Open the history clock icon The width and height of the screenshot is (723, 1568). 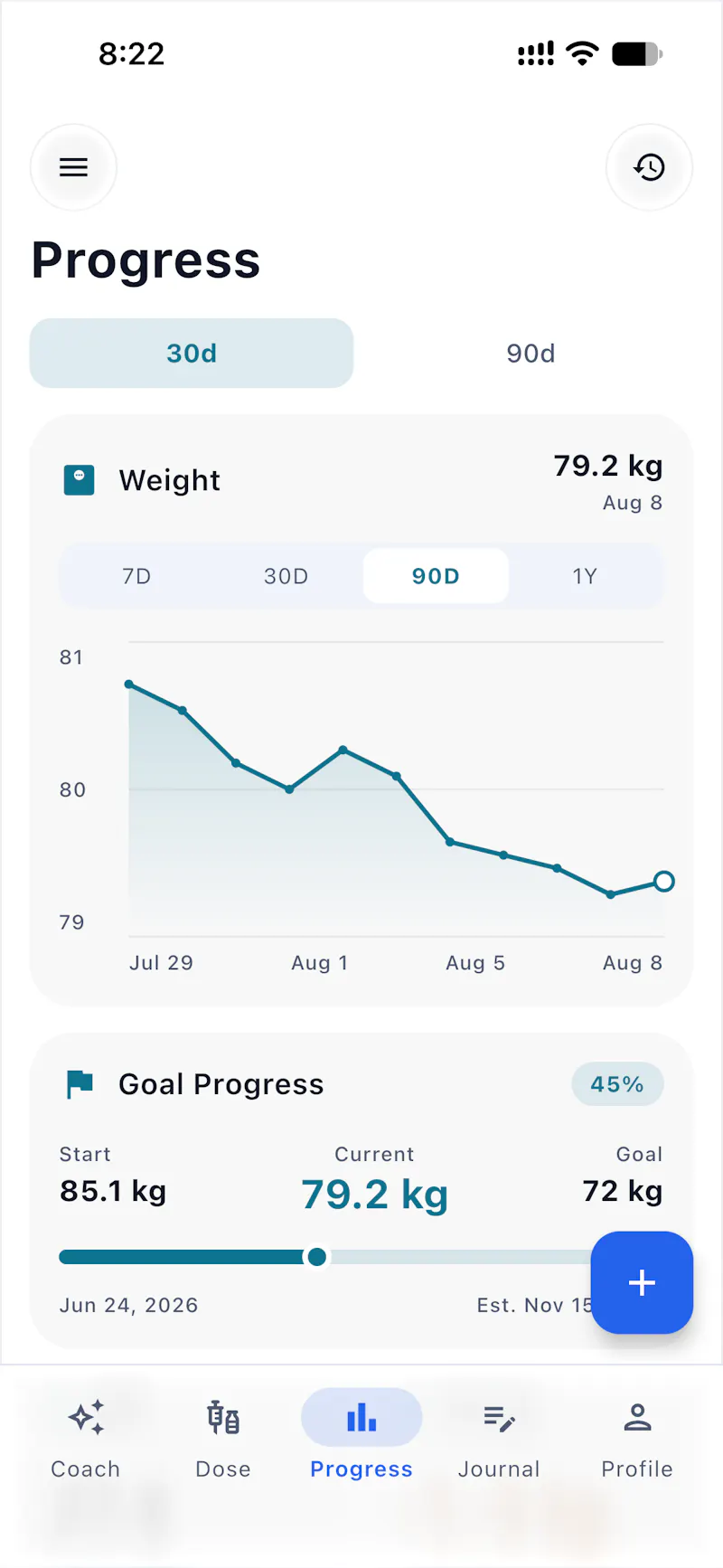pos(649,167)
